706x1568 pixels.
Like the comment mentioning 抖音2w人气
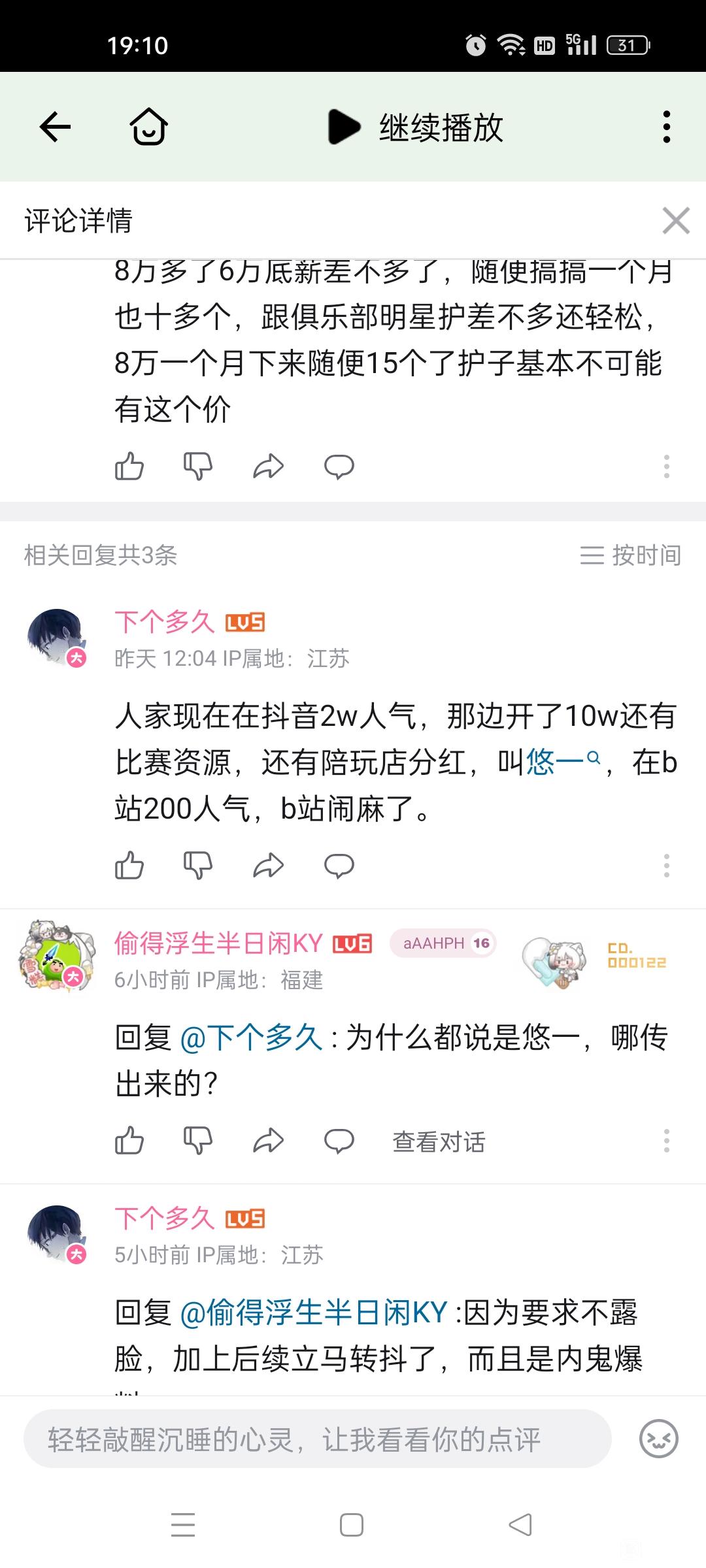pos(129,866)
